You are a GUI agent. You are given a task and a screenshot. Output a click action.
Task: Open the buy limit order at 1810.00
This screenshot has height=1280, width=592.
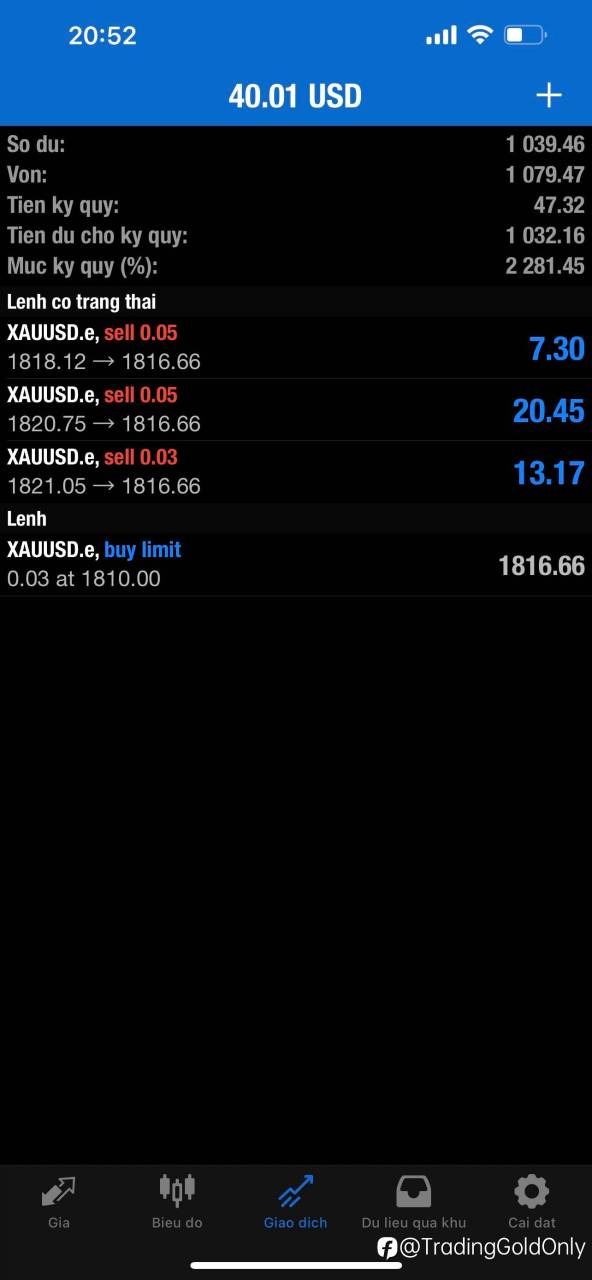[296, 565]
